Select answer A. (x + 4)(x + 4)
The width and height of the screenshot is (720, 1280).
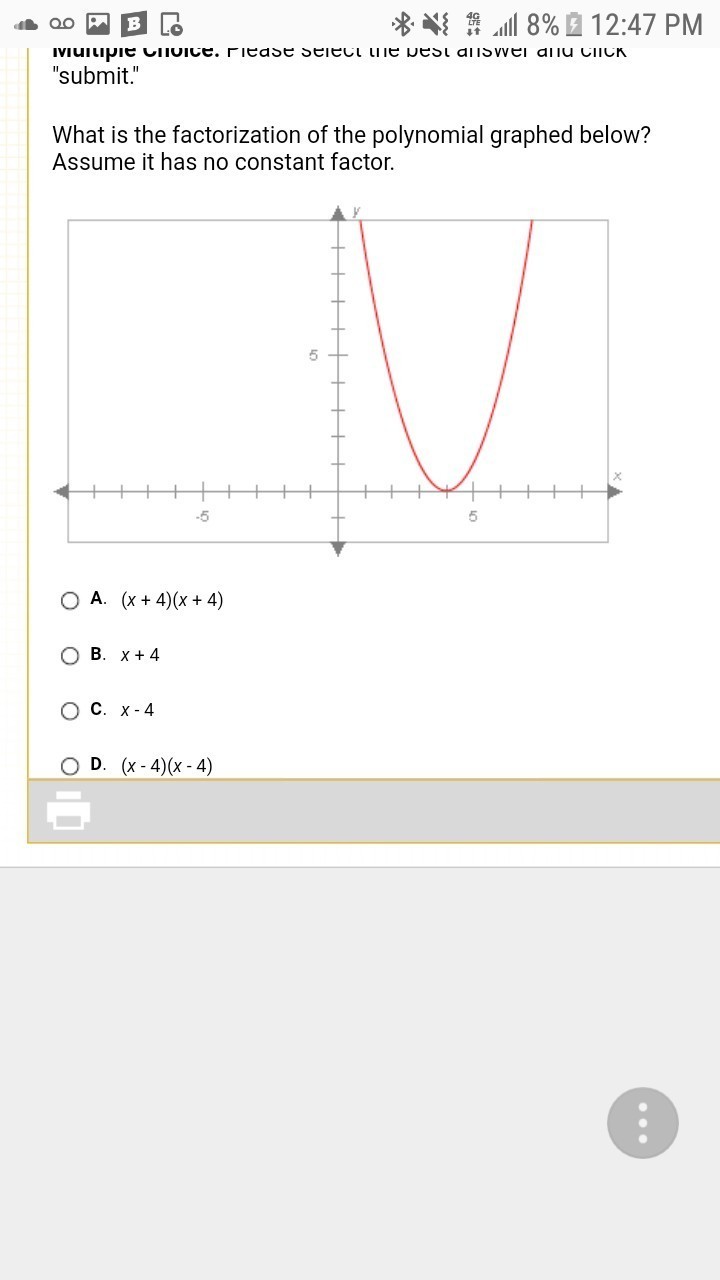[70, 600]
